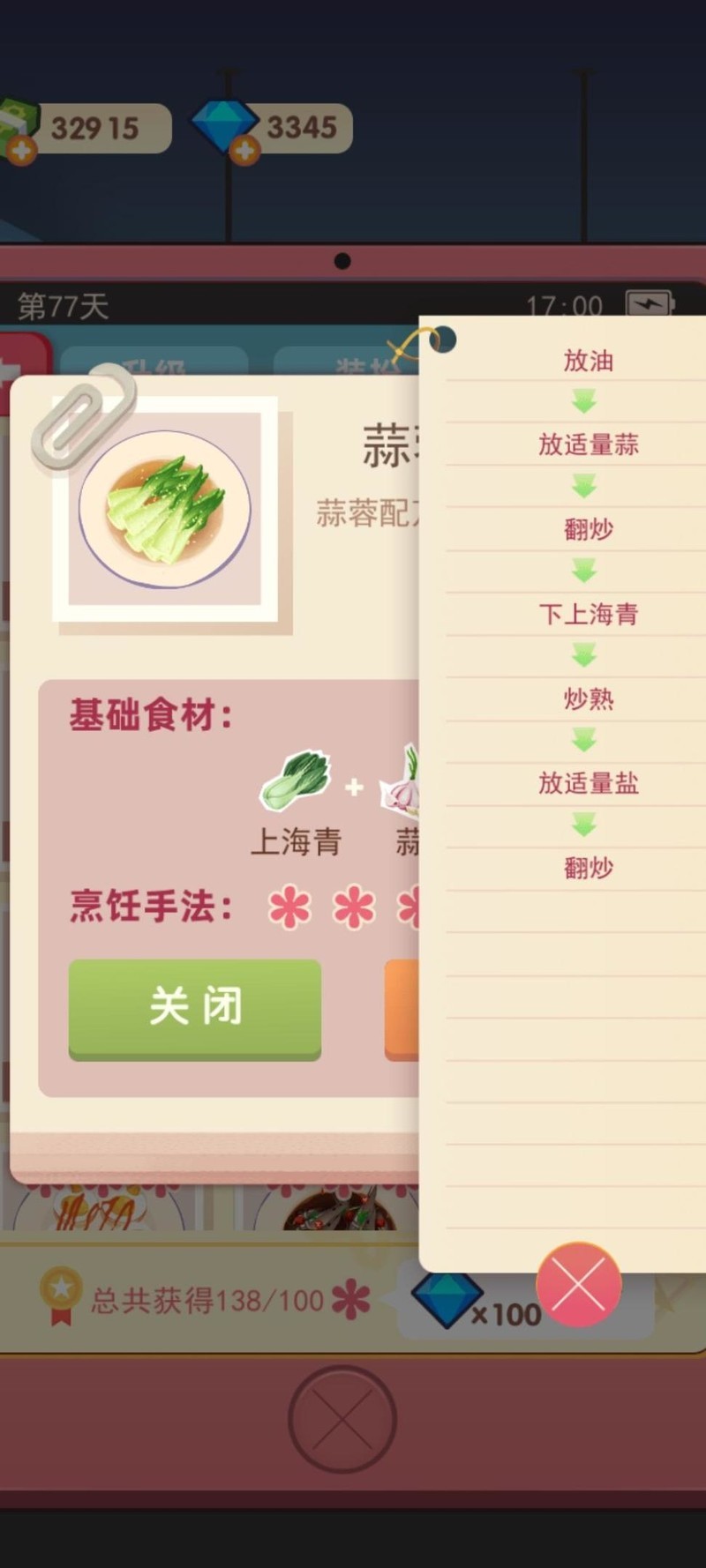Tap the partly hidden orange button
The width and height of the screenshot is (706, 1568).
pos(402,1010)
